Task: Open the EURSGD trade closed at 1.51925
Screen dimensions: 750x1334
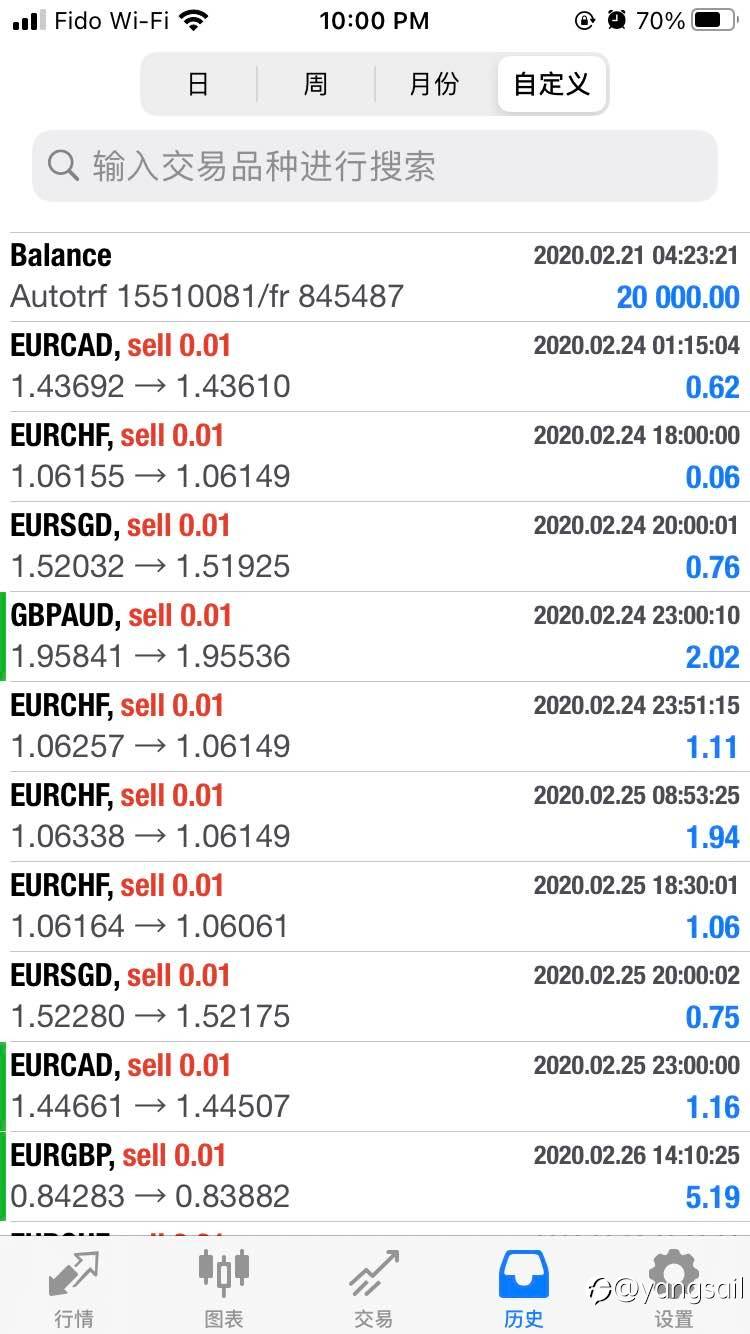Action: [375, 546]
